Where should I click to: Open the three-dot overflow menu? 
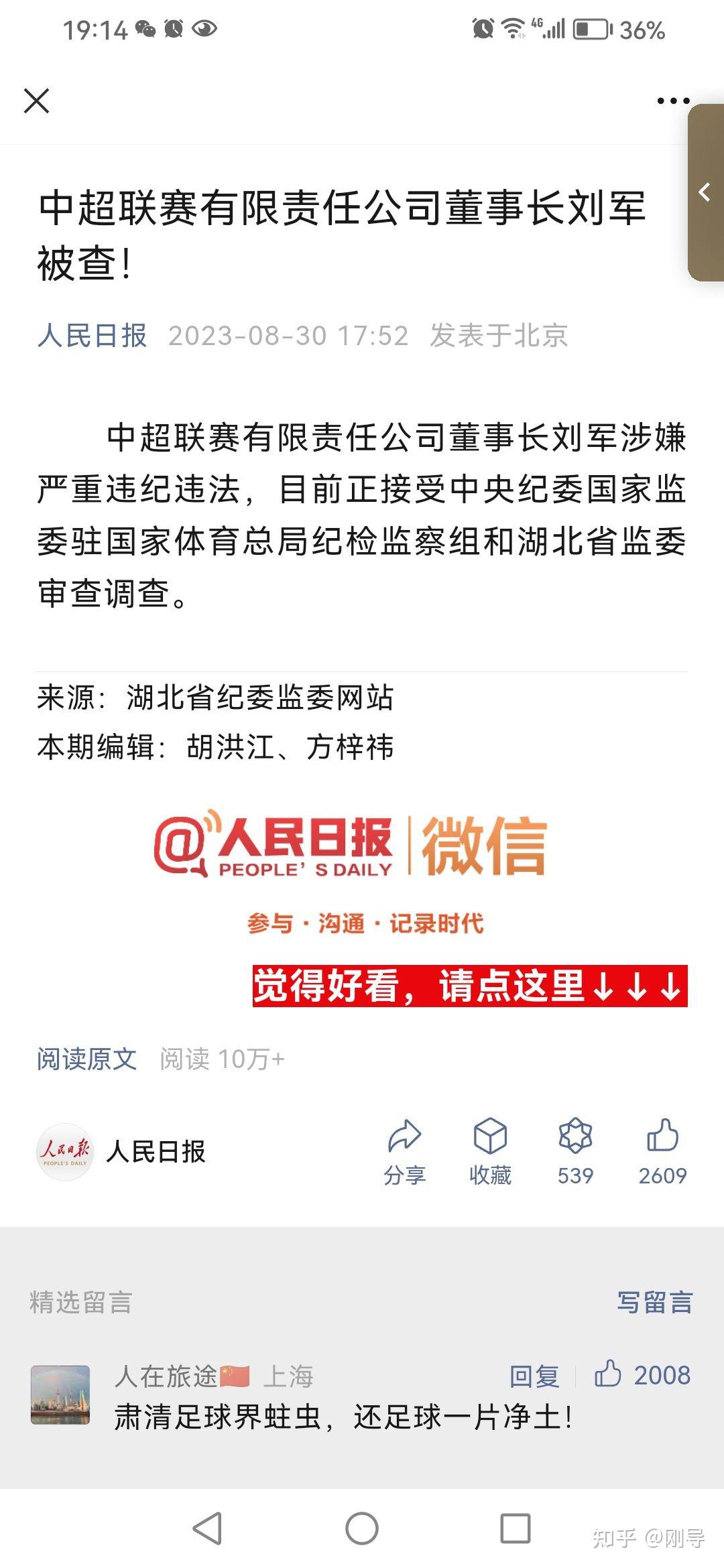point(673,101)
